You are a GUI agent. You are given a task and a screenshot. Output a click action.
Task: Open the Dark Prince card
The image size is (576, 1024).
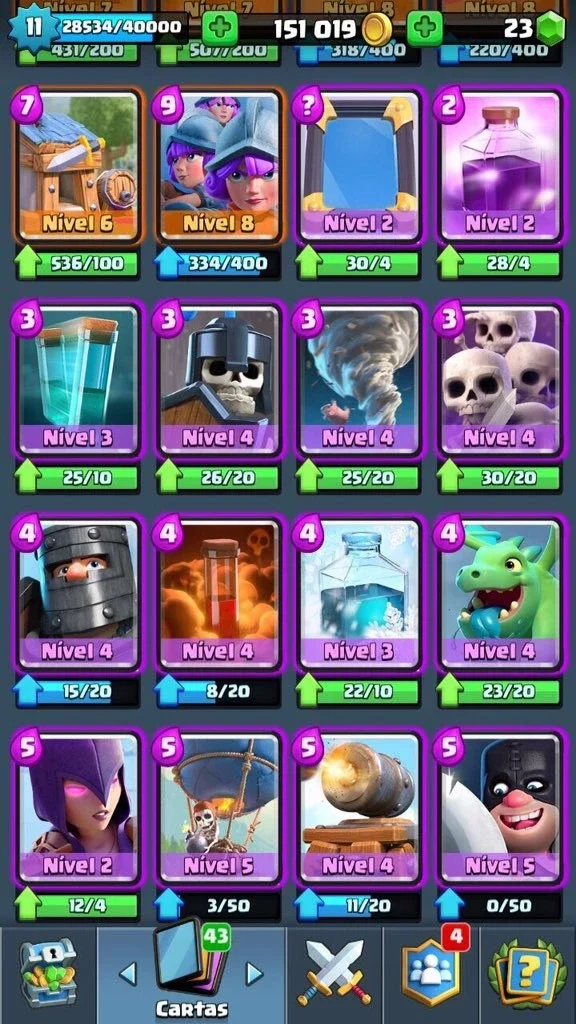click(x=79, y=592)
